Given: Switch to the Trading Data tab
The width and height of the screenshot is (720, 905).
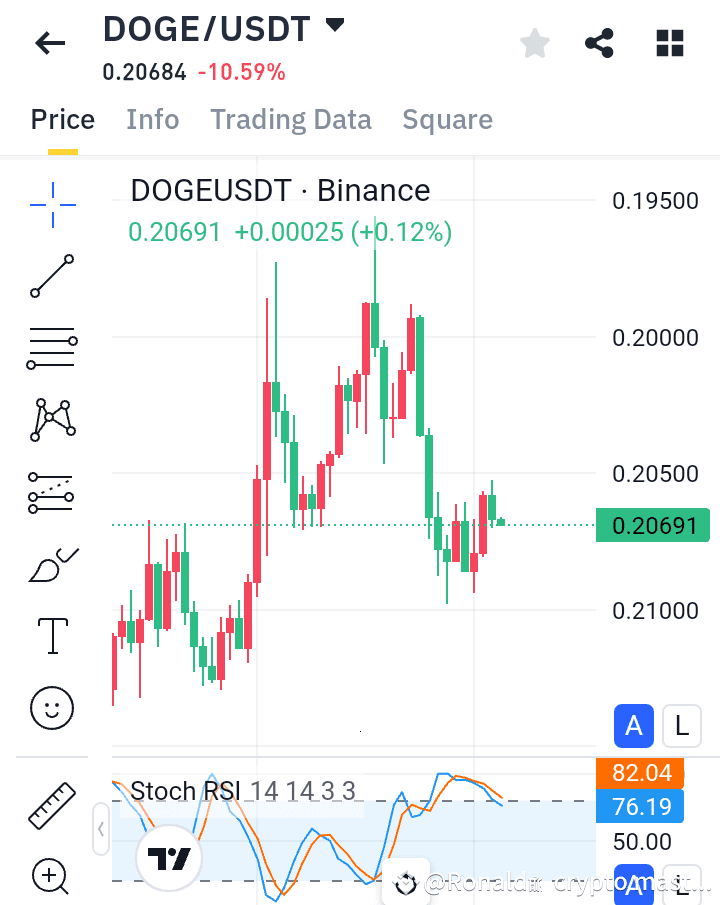Looking at the screenshot, I should pyautogui.click(x=290, y=119).
